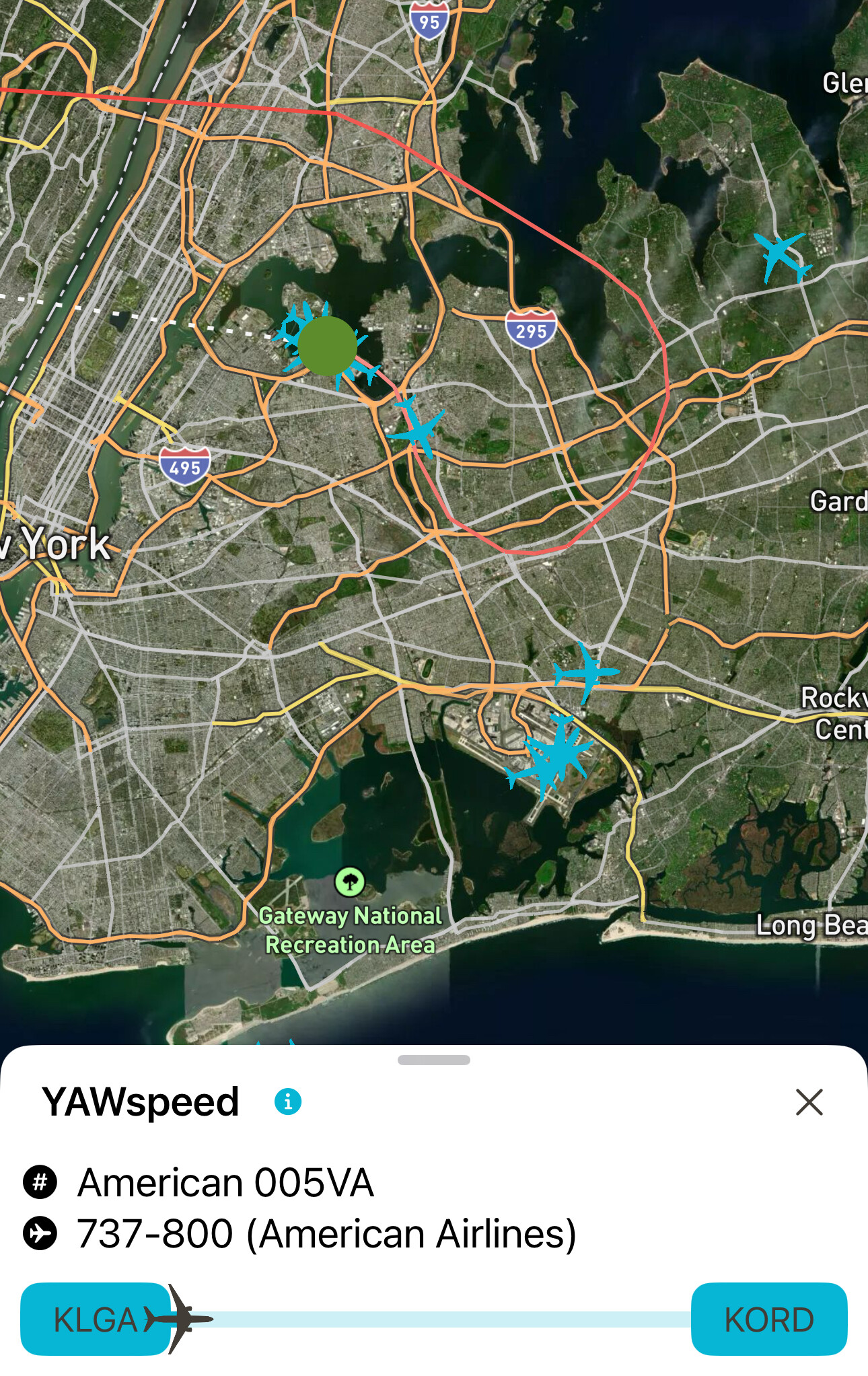Select the KORD arrival airport button
This screenshot has width=868, height=1376.
[768, 1319]
